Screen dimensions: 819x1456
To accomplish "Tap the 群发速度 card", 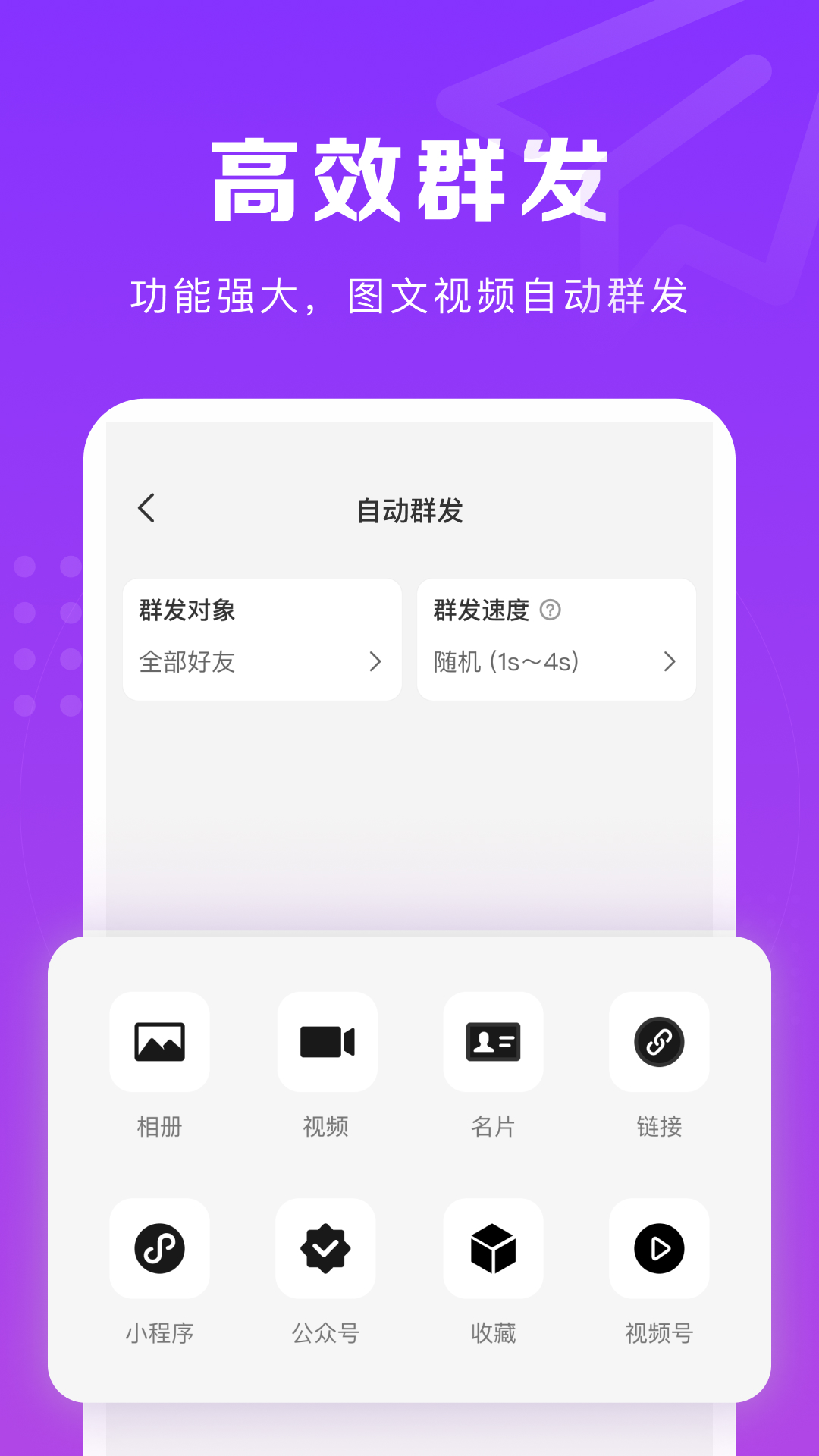I will pyautogui.click(x=556, y=638).
